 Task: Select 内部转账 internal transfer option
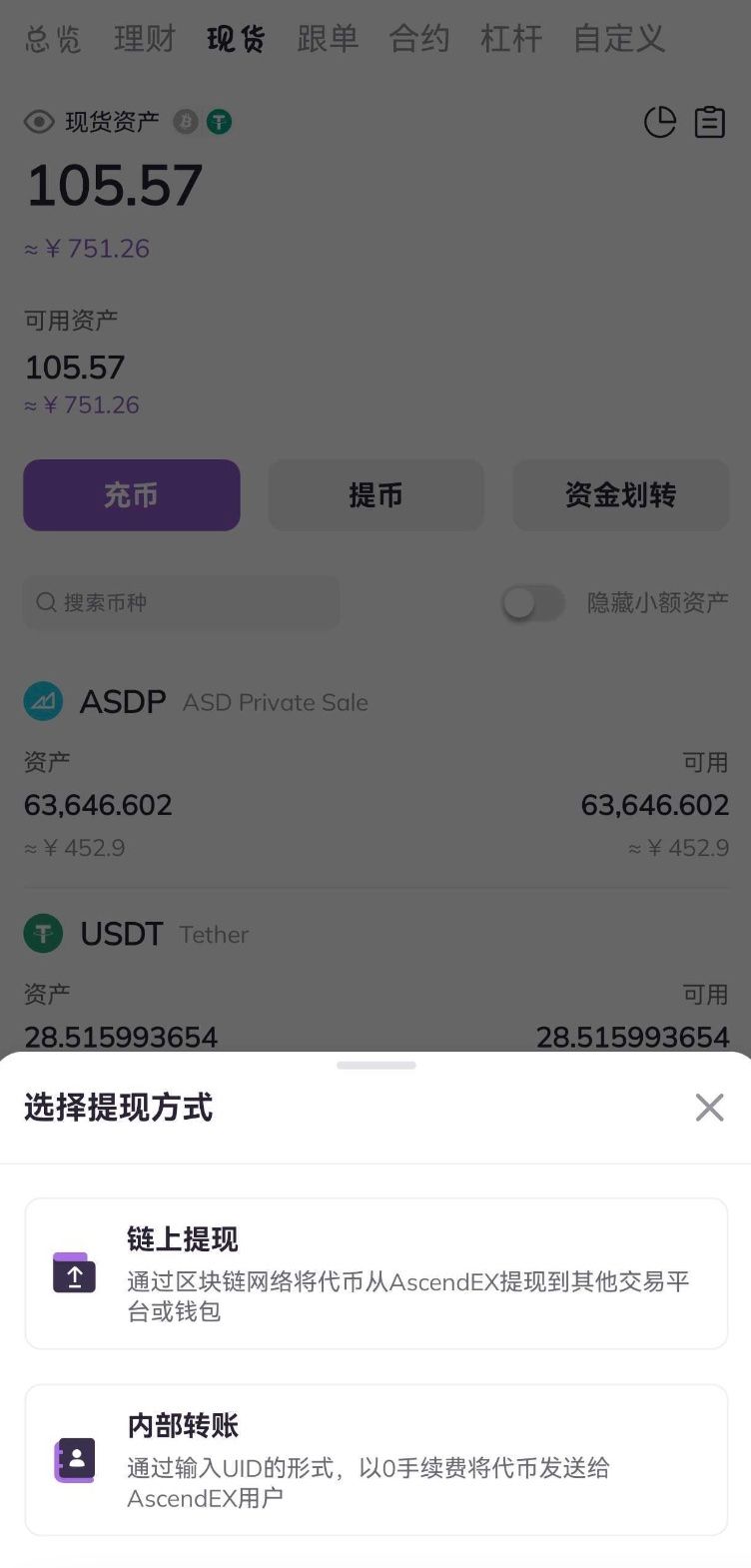(x=375, y=1459)
